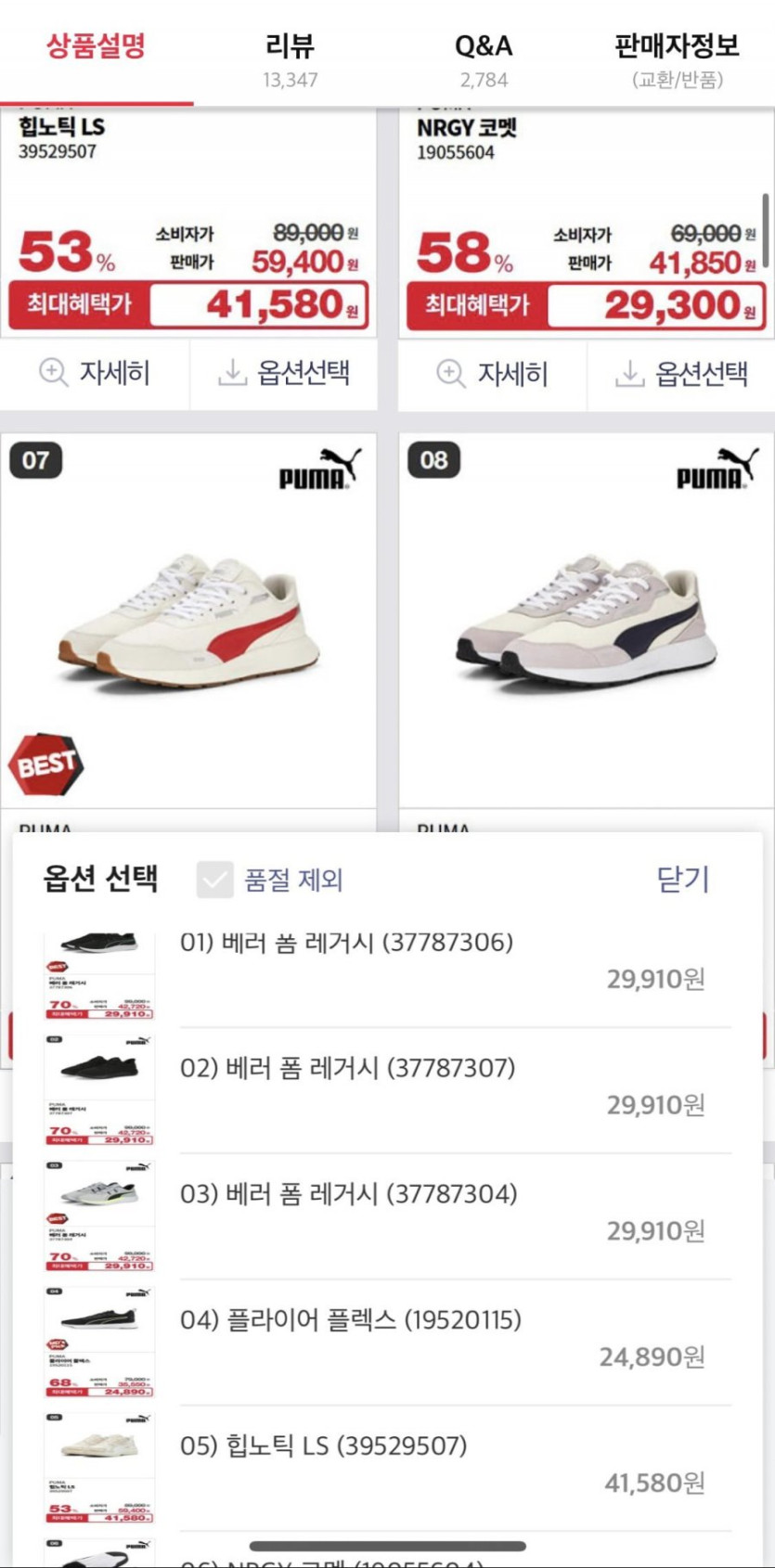Select the 상품설명 tab
This screenshot has height=1568, width=775.
(97, 48)
